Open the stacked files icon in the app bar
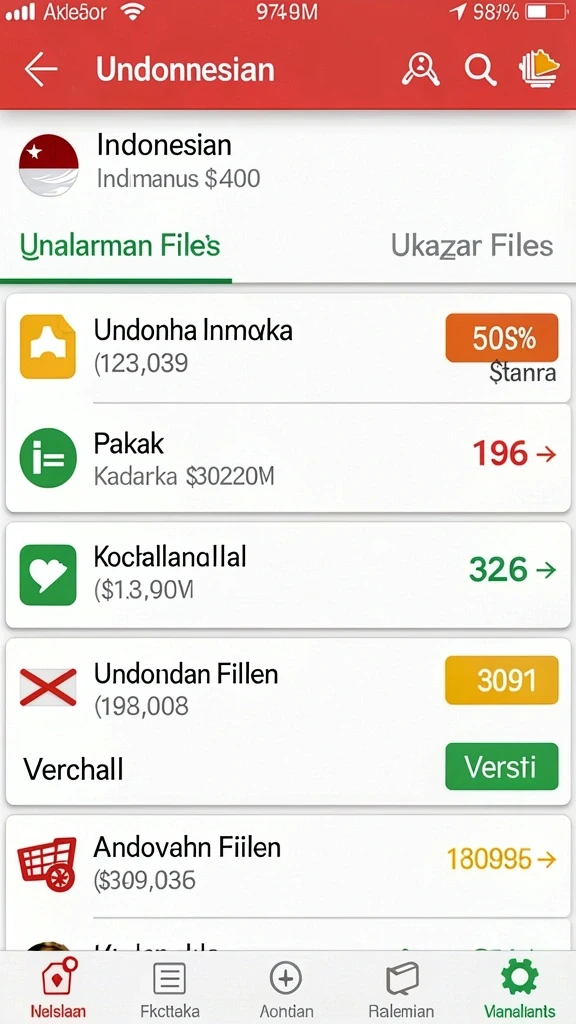 point(539,69)
